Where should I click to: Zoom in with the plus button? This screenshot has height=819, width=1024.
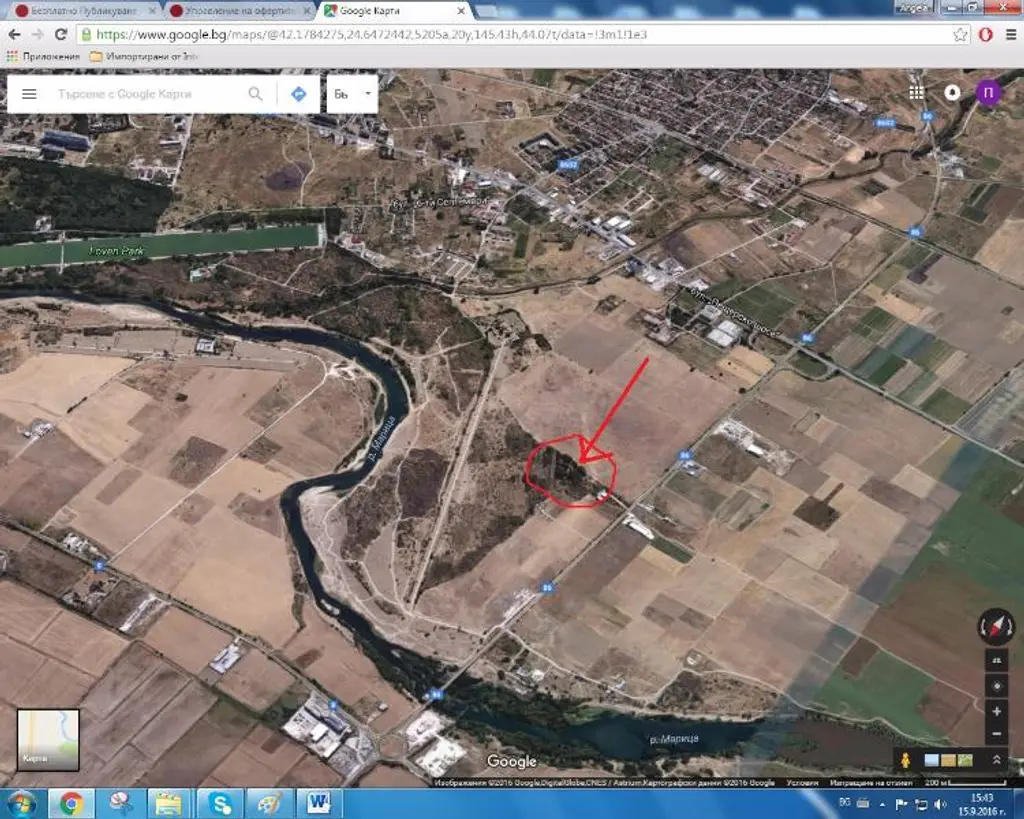[996, 711]
